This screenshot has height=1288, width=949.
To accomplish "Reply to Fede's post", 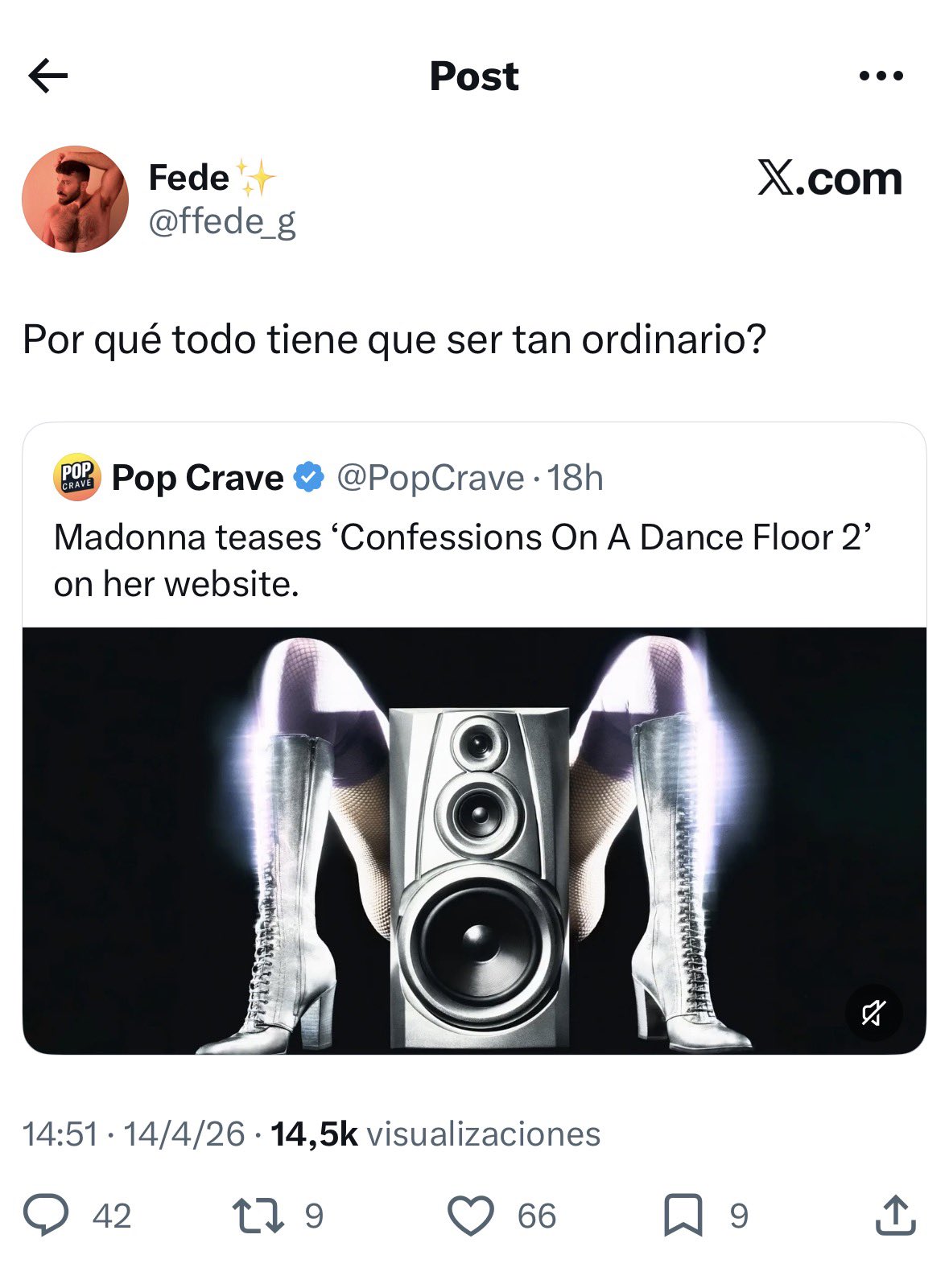I will click(x=46, y=1215).
